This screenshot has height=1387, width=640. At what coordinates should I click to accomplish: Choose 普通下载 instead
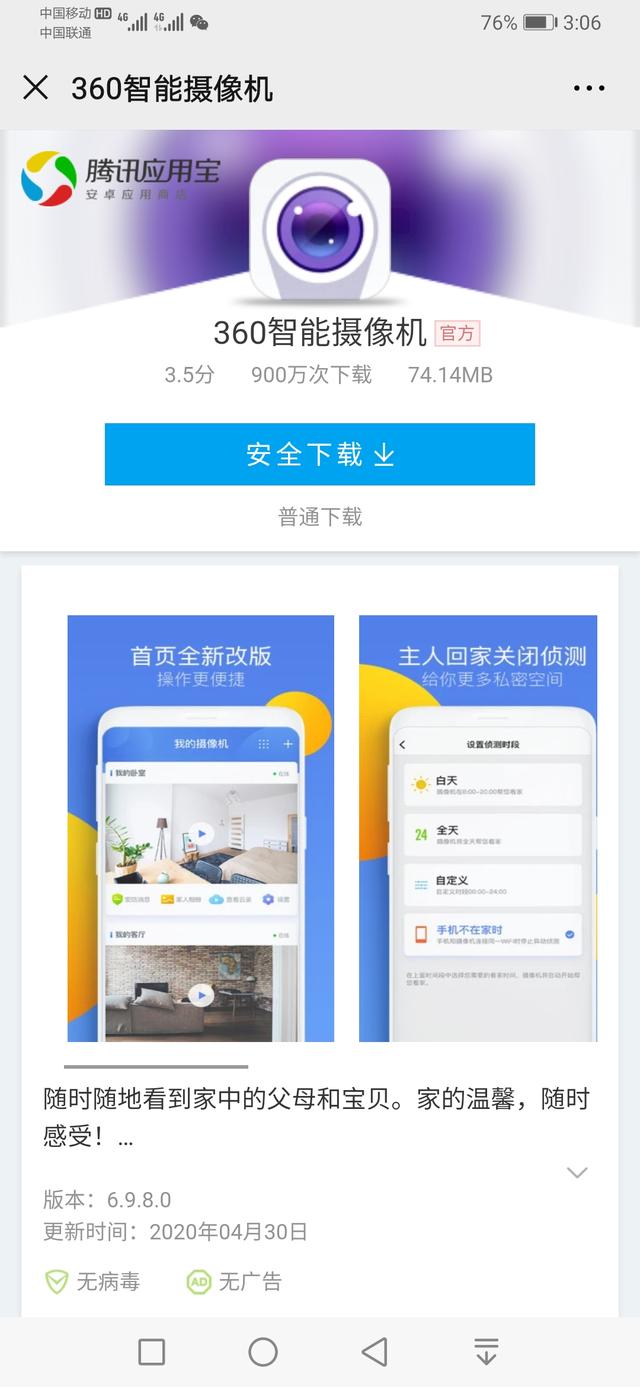tap(320, 517)
